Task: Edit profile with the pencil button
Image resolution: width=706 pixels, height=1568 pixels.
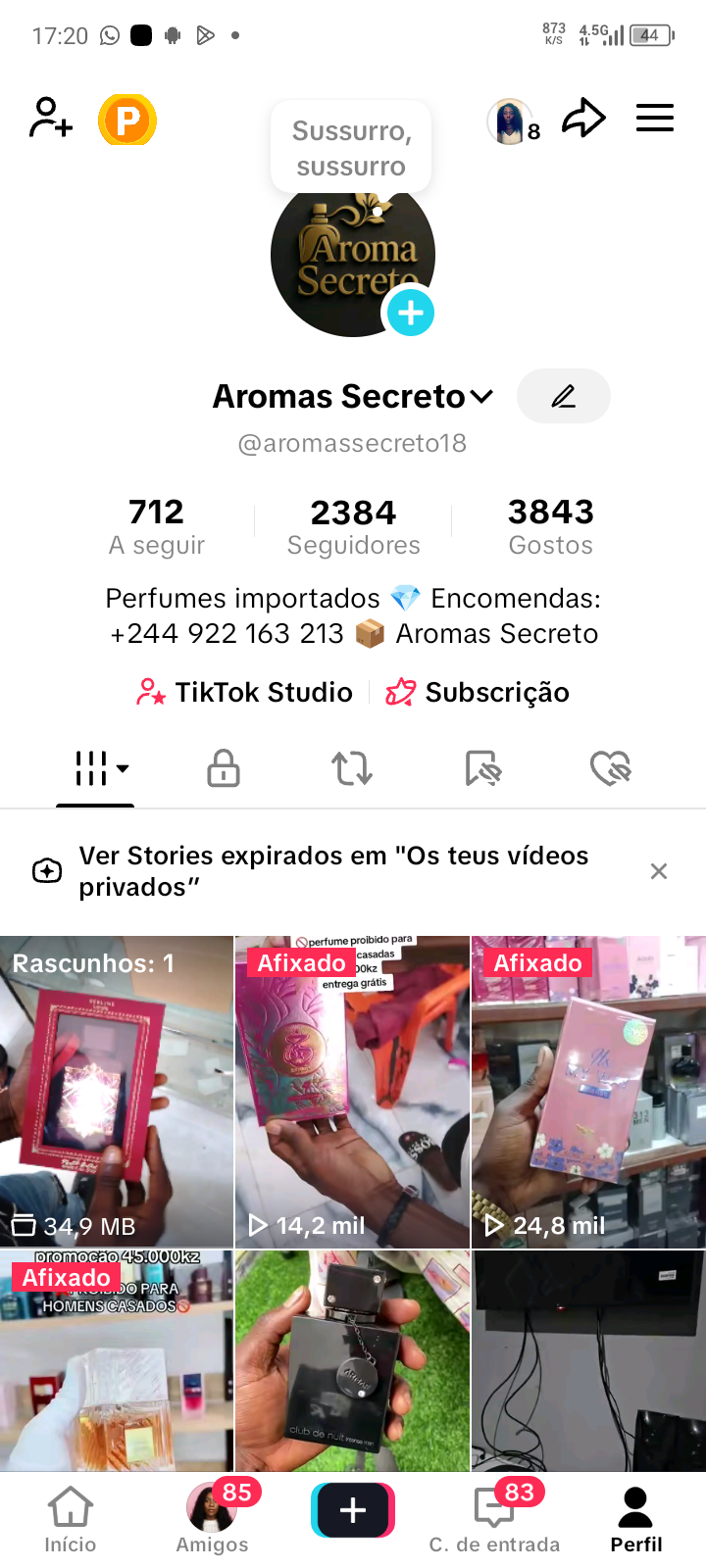Action: click(x=563, y=396)
